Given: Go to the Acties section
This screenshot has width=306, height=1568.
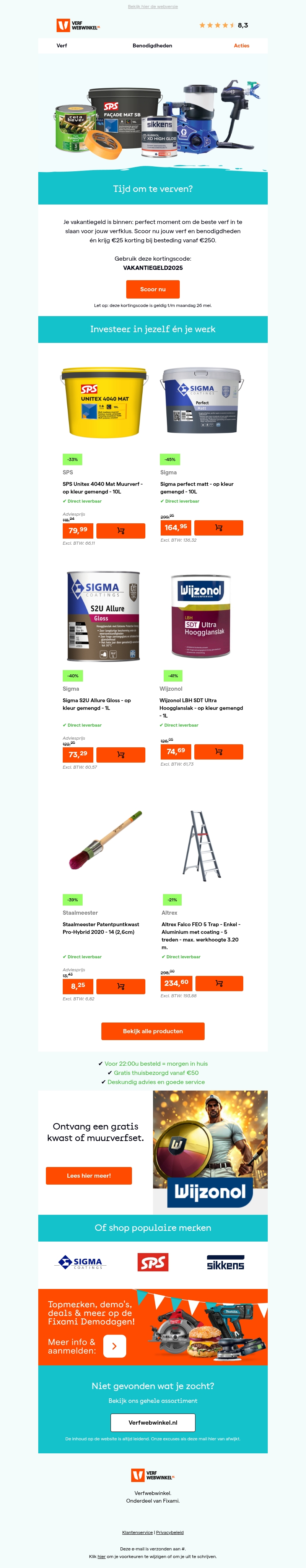Looking at the screenshot, I should pos(241,45).
